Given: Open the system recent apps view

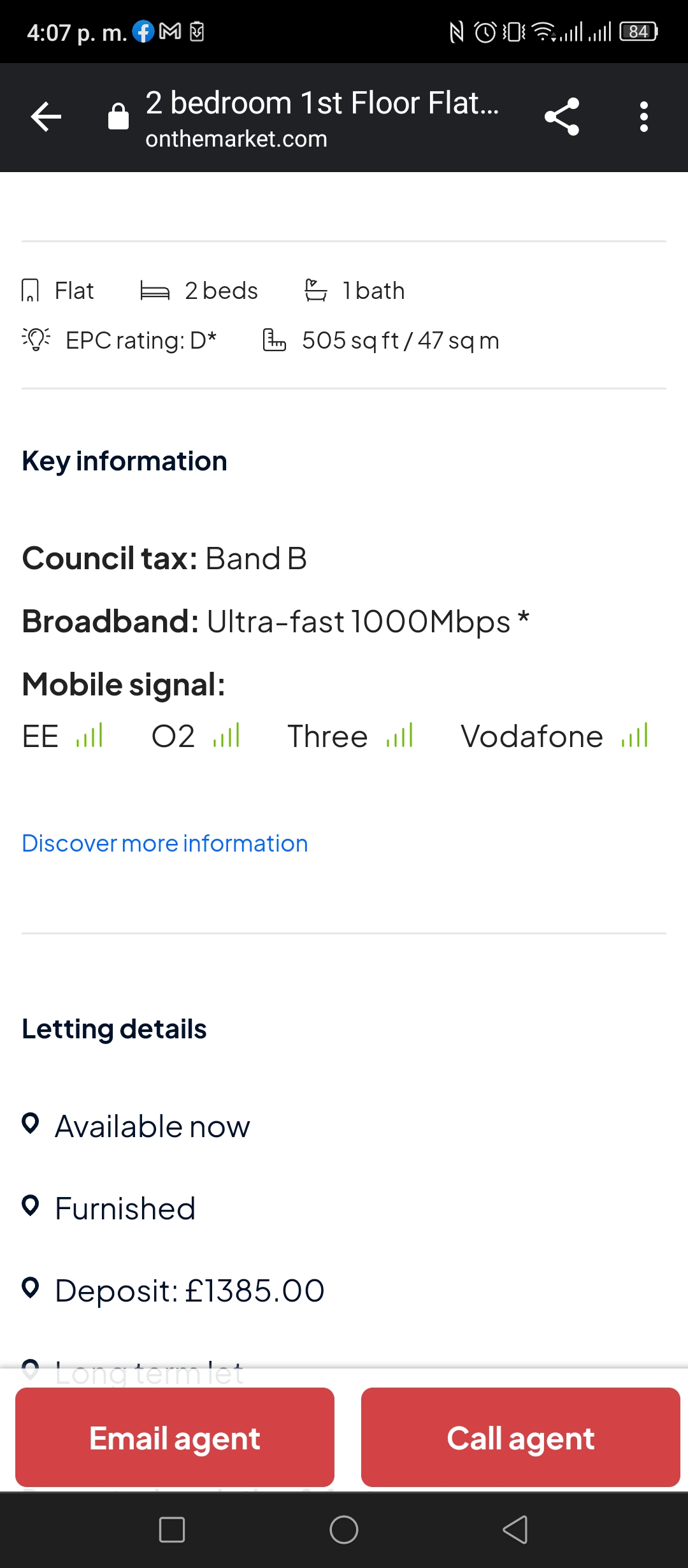Looking at the screenshot, I should pos(172,1530).
